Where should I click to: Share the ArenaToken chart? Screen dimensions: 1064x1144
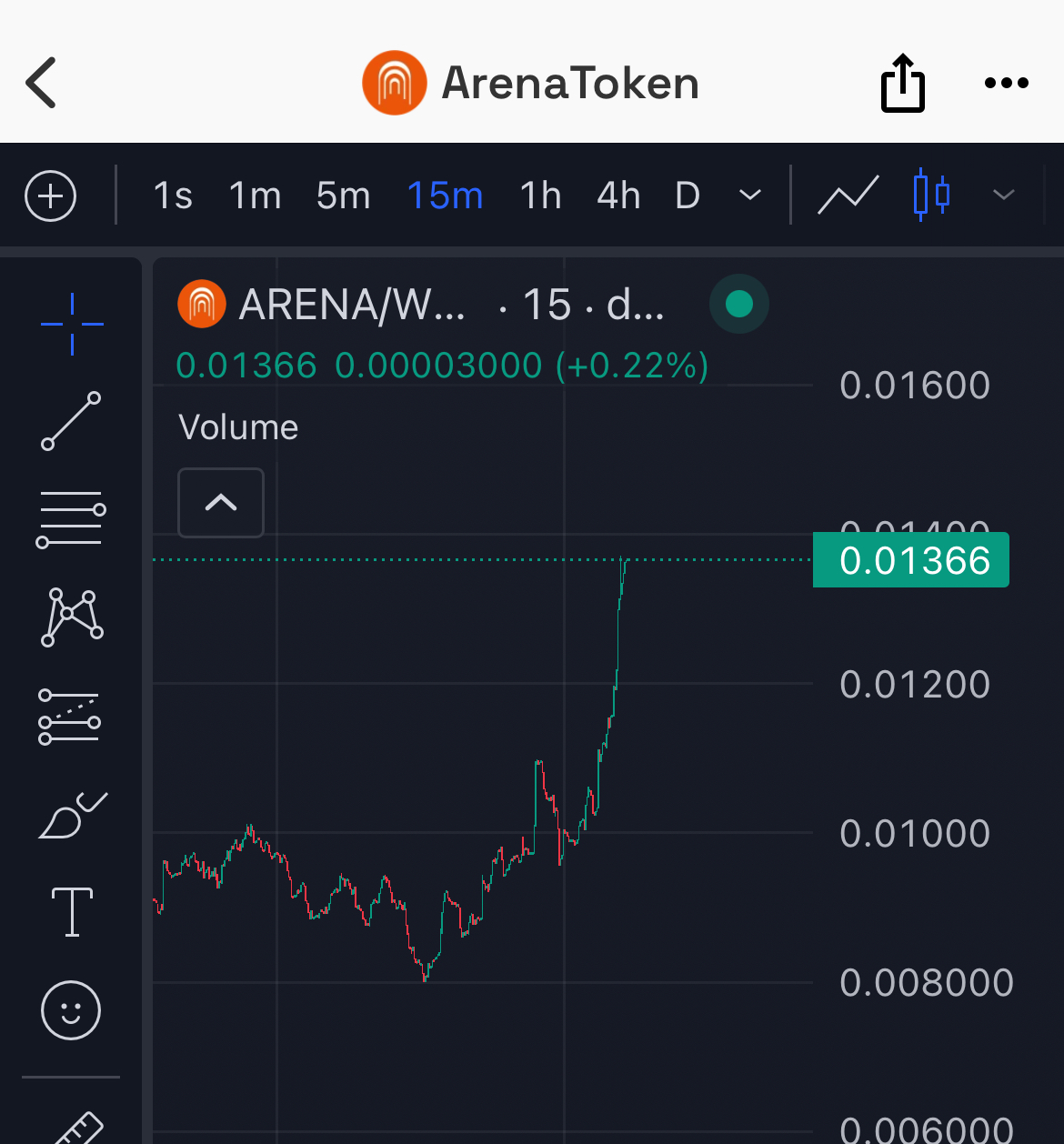[902, 84]
